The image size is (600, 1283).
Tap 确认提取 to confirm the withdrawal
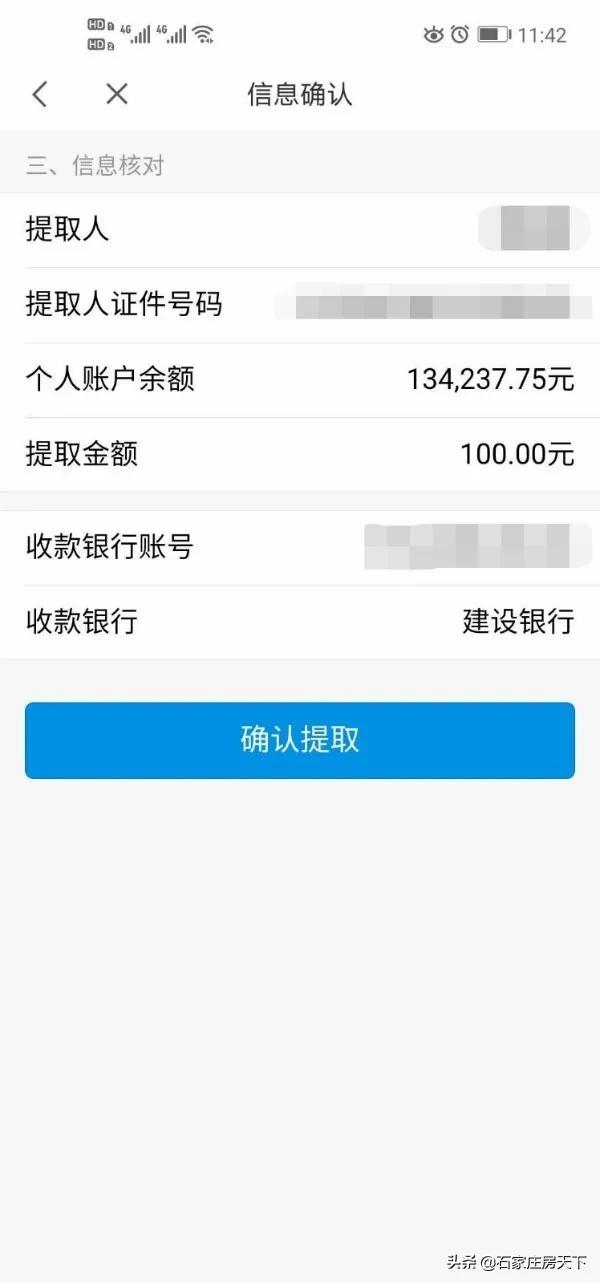point(300,740)
